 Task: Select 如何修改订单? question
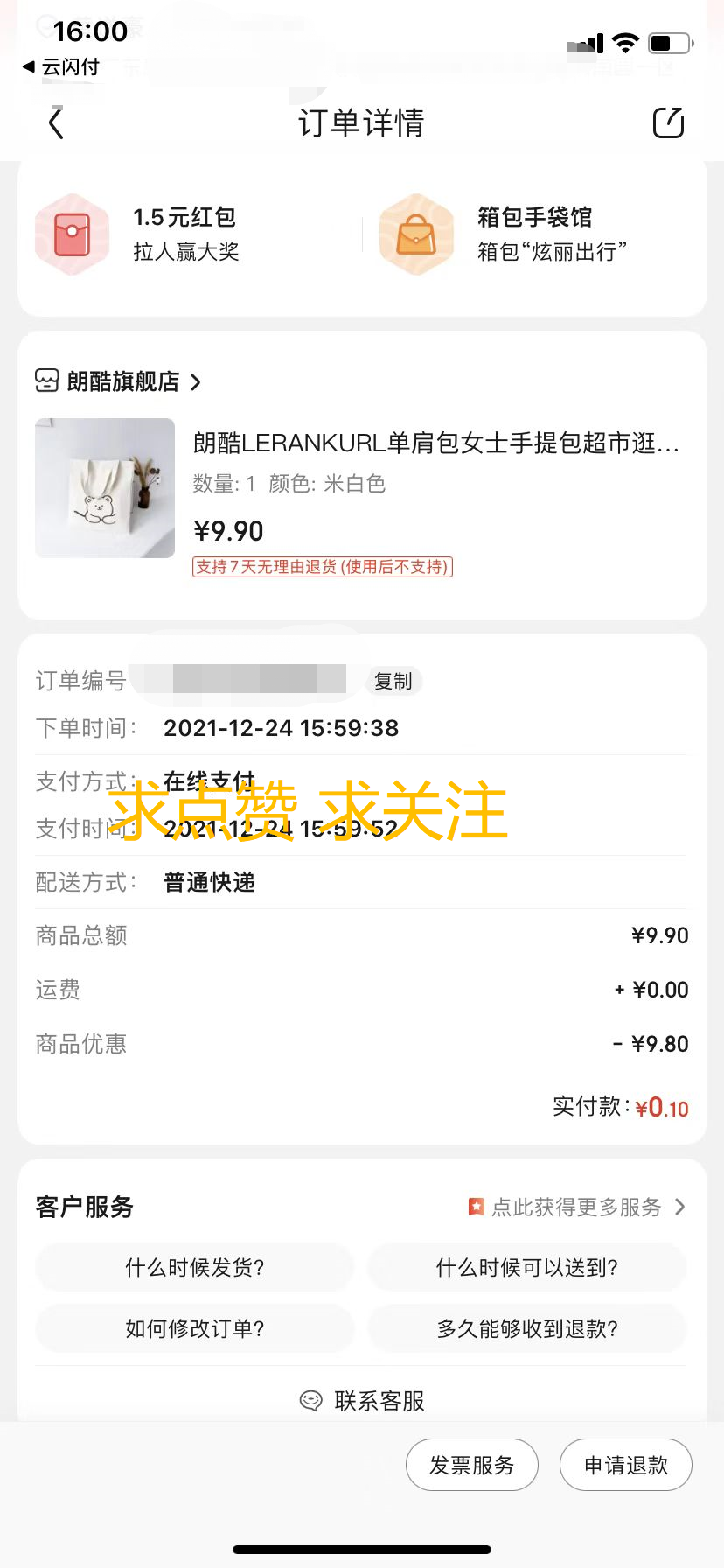point(195,1328)
